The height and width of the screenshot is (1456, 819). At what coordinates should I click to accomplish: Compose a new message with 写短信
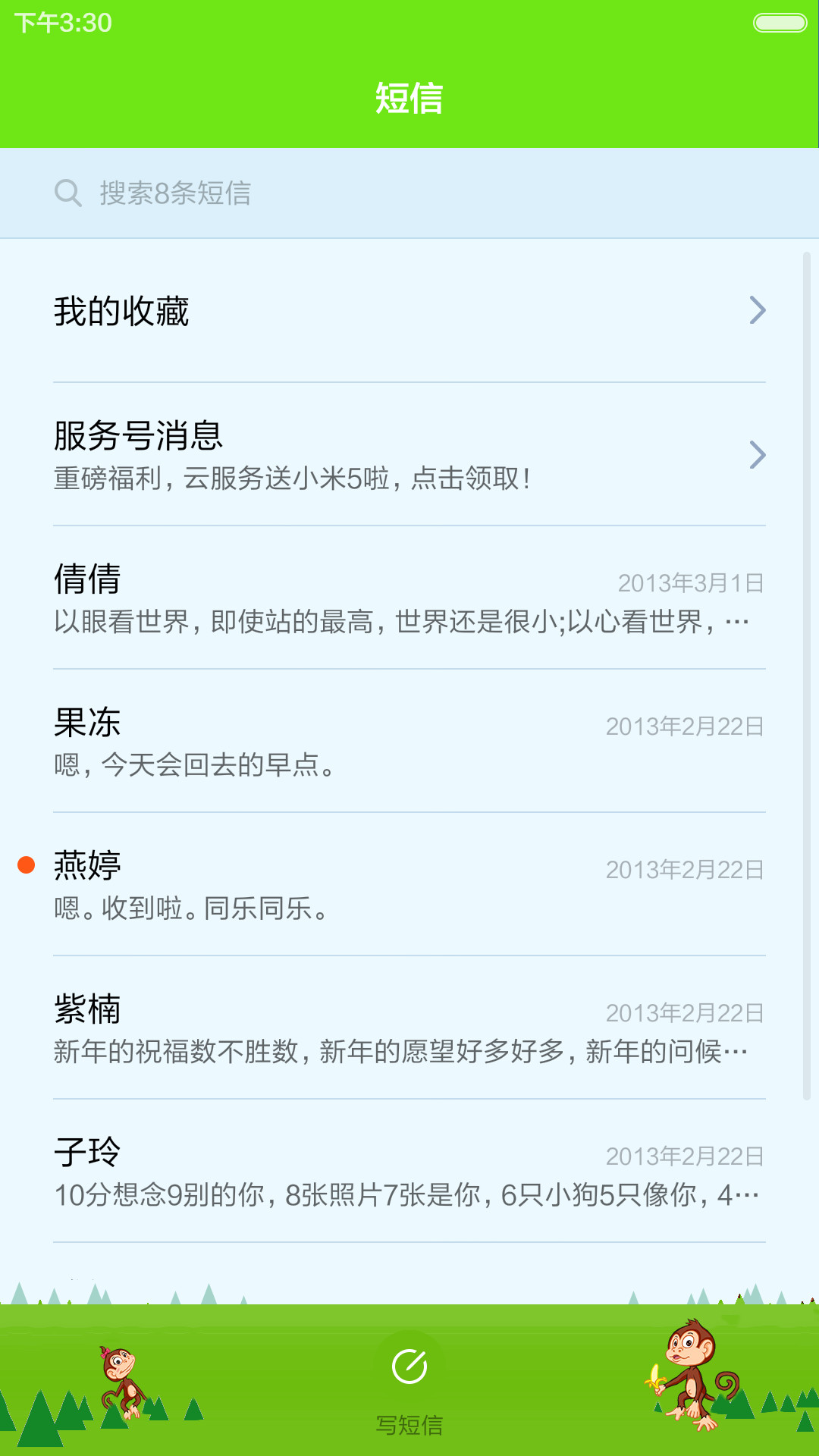[409, 1389]
